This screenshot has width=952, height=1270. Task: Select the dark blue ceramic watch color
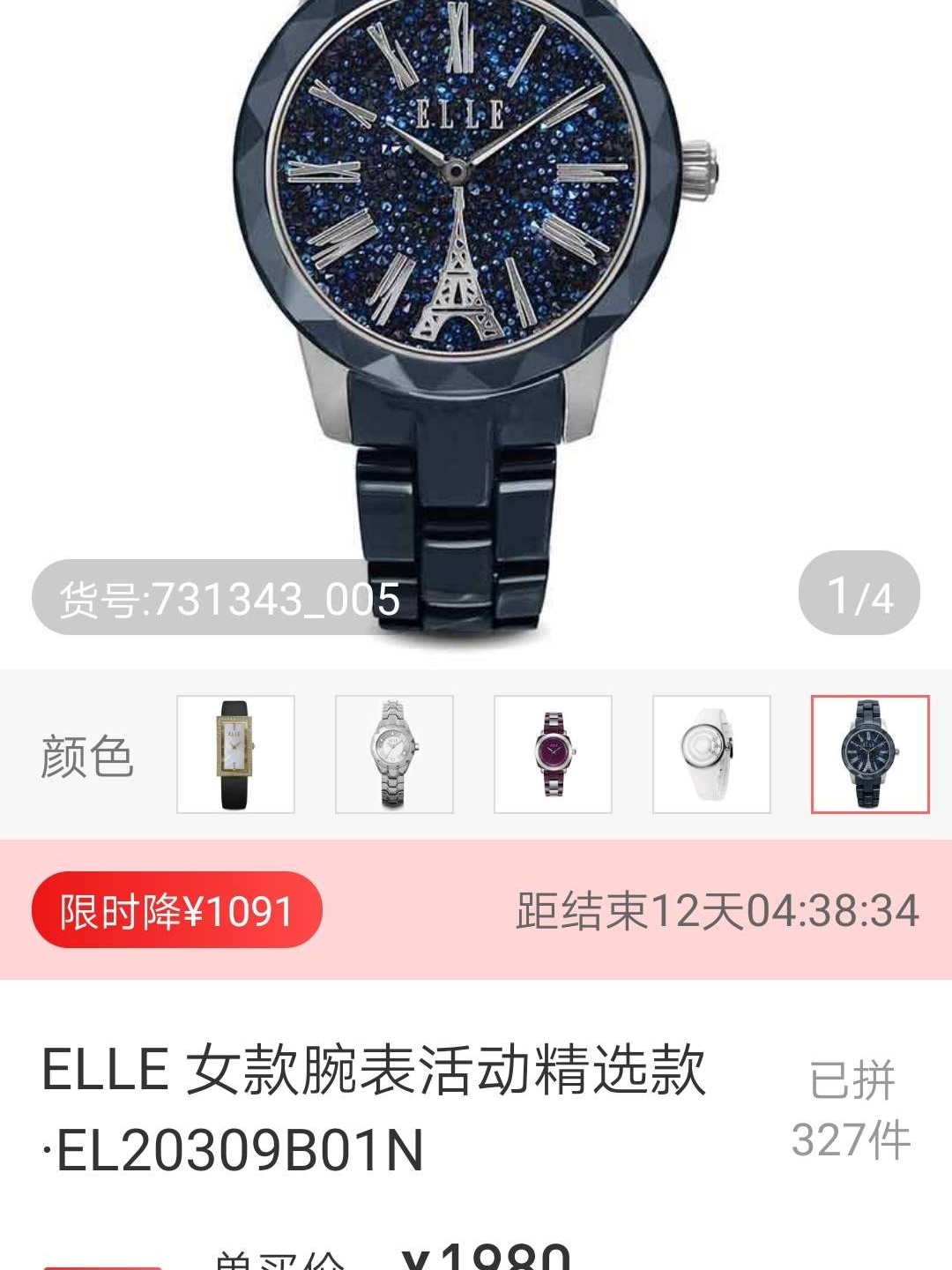[x=870, y=754]
